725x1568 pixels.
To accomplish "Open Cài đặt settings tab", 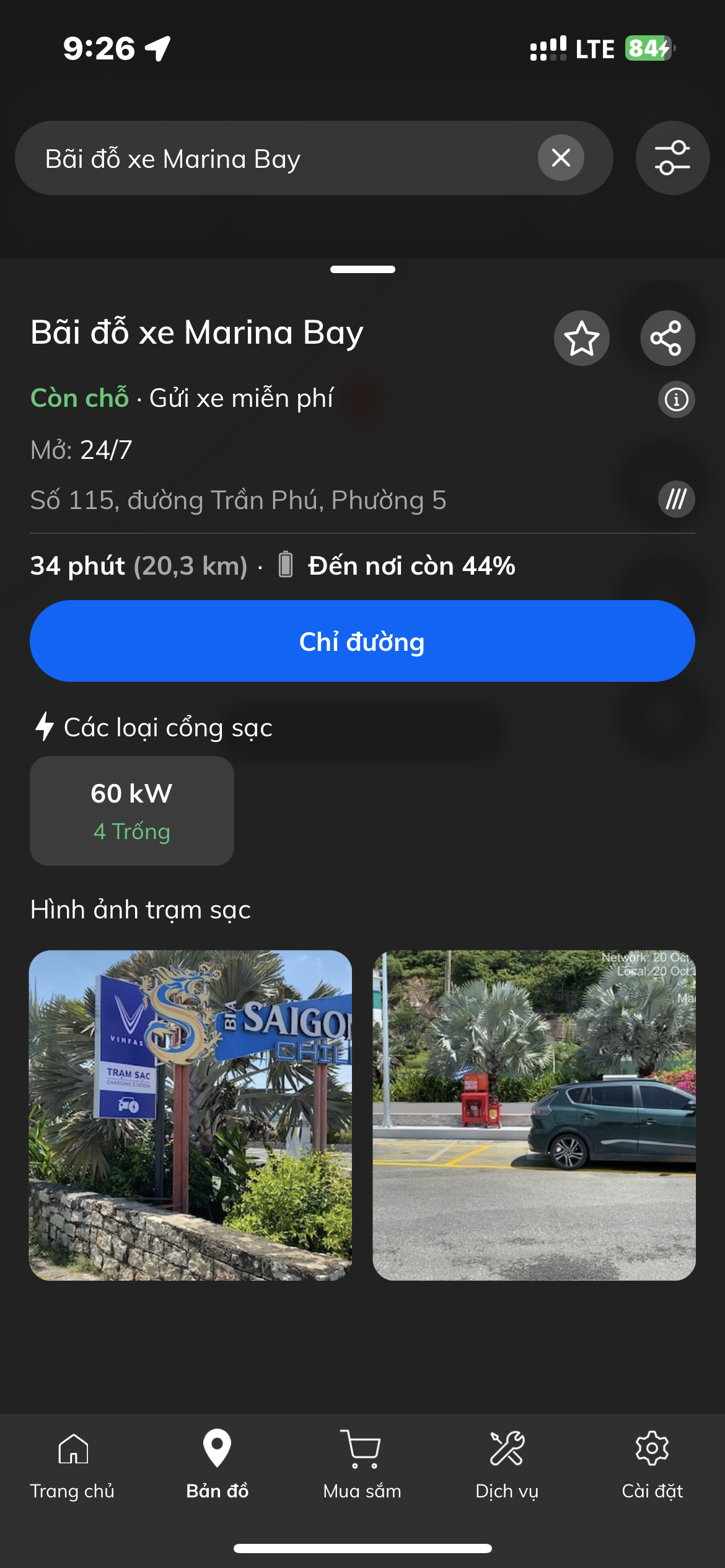I will point(652,1464).
